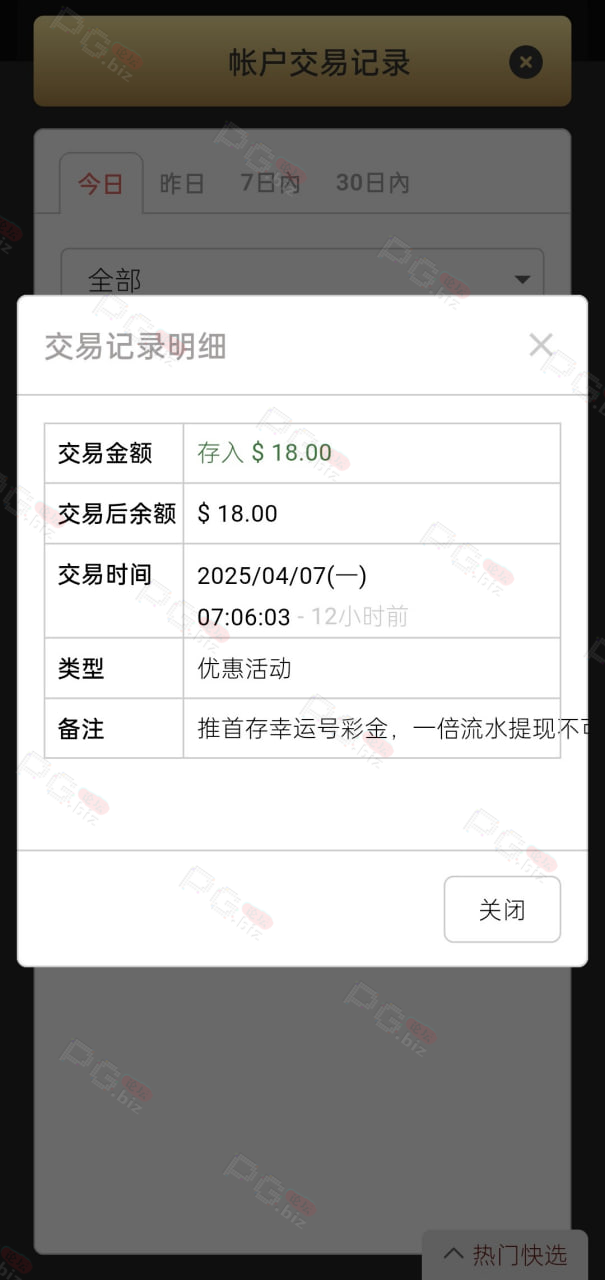This screenshot has height=1280, width=605.
Task: Tap the 关闭 button
Action: pos(502,909)
